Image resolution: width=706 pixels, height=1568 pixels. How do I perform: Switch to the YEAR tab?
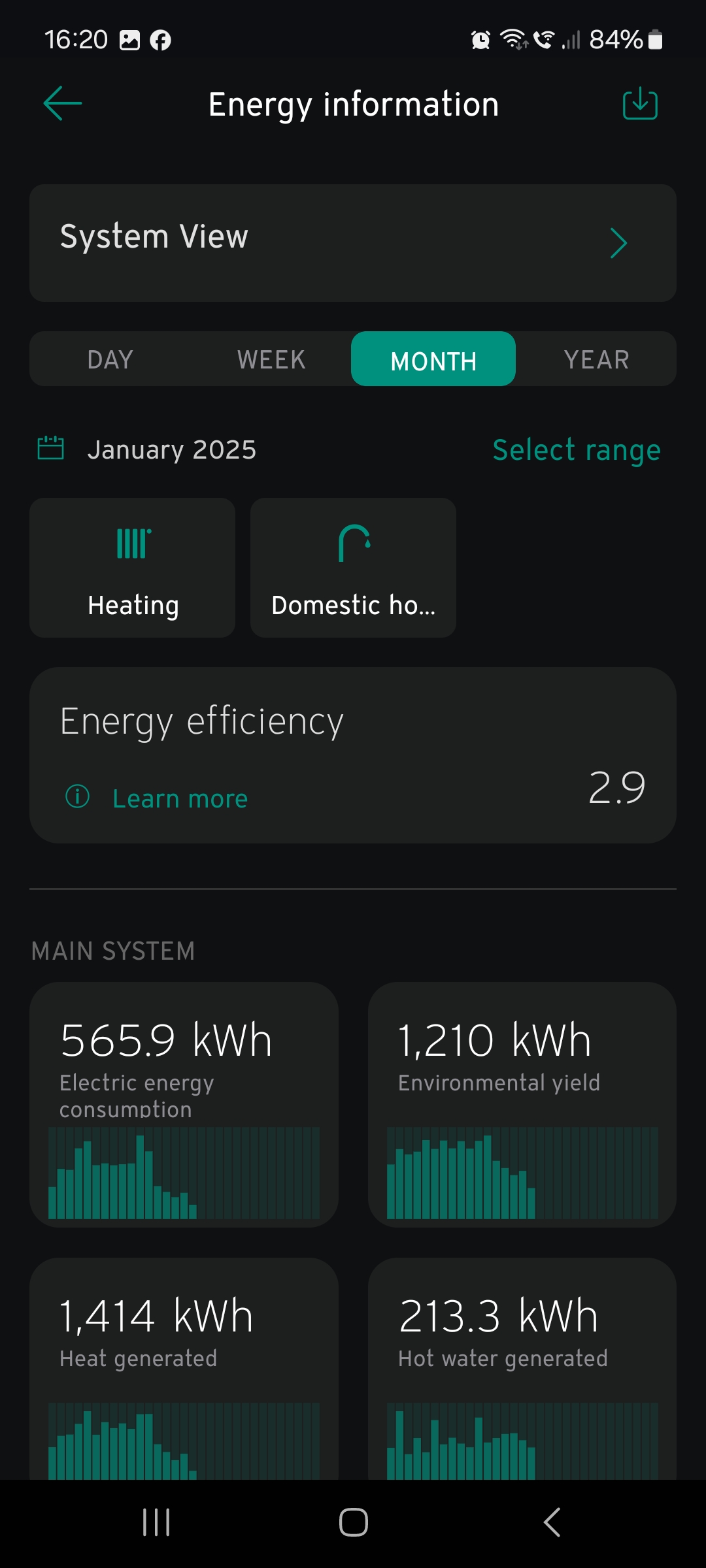(596, 359)
